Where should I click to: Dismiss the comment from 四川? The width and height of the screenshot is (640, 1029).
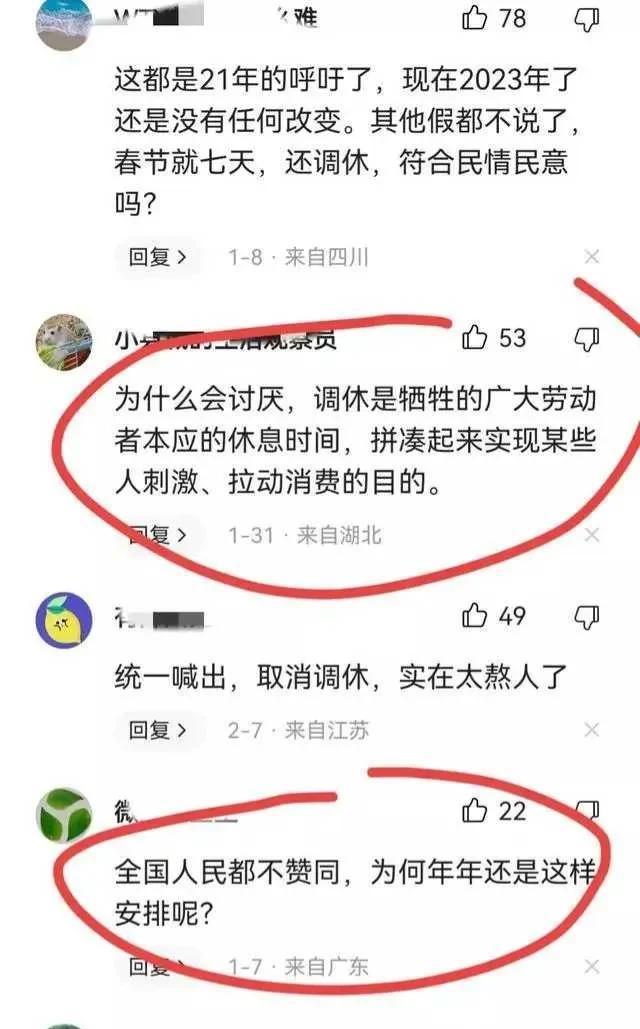(591, 257)
